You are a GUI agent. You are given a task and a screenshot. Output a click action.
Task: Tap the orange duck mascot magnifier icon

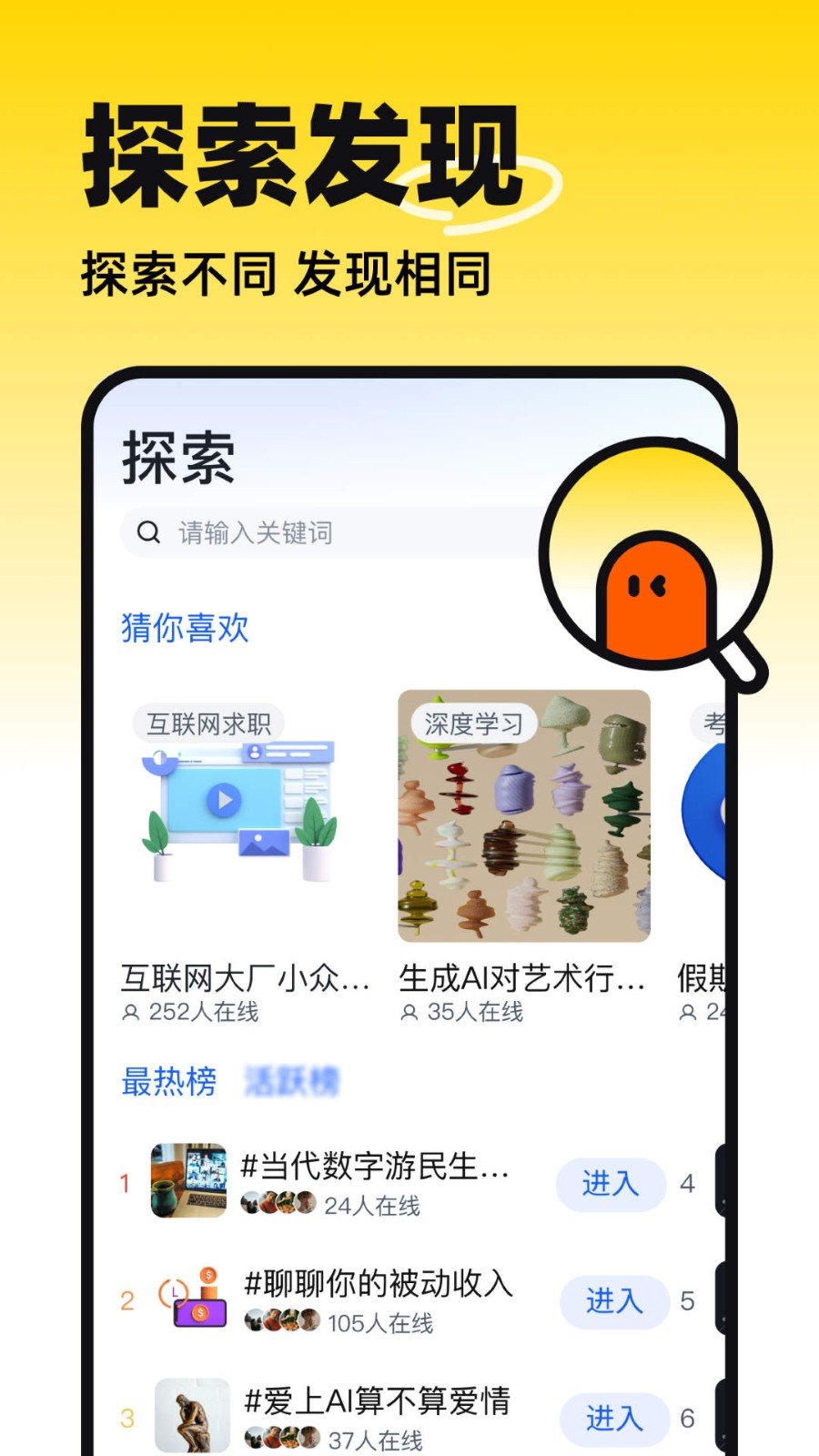point(657,591)
